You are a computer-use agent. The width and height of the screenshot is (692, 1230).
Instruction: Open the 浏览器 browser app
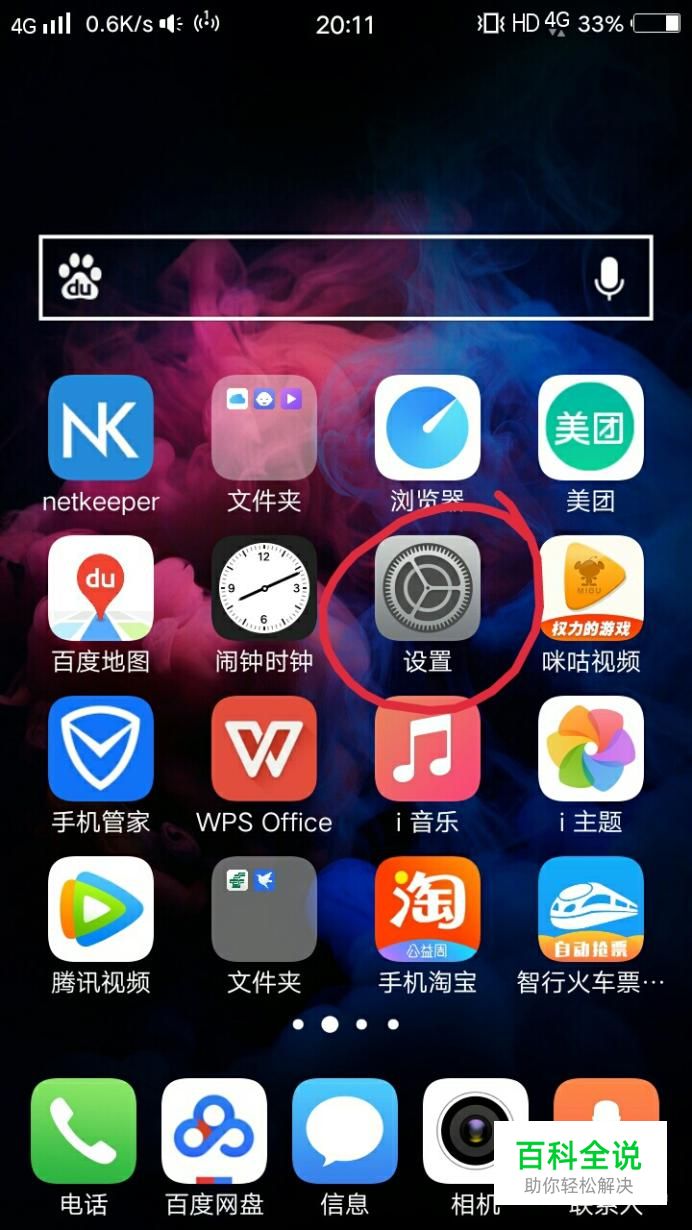(427, 428)
